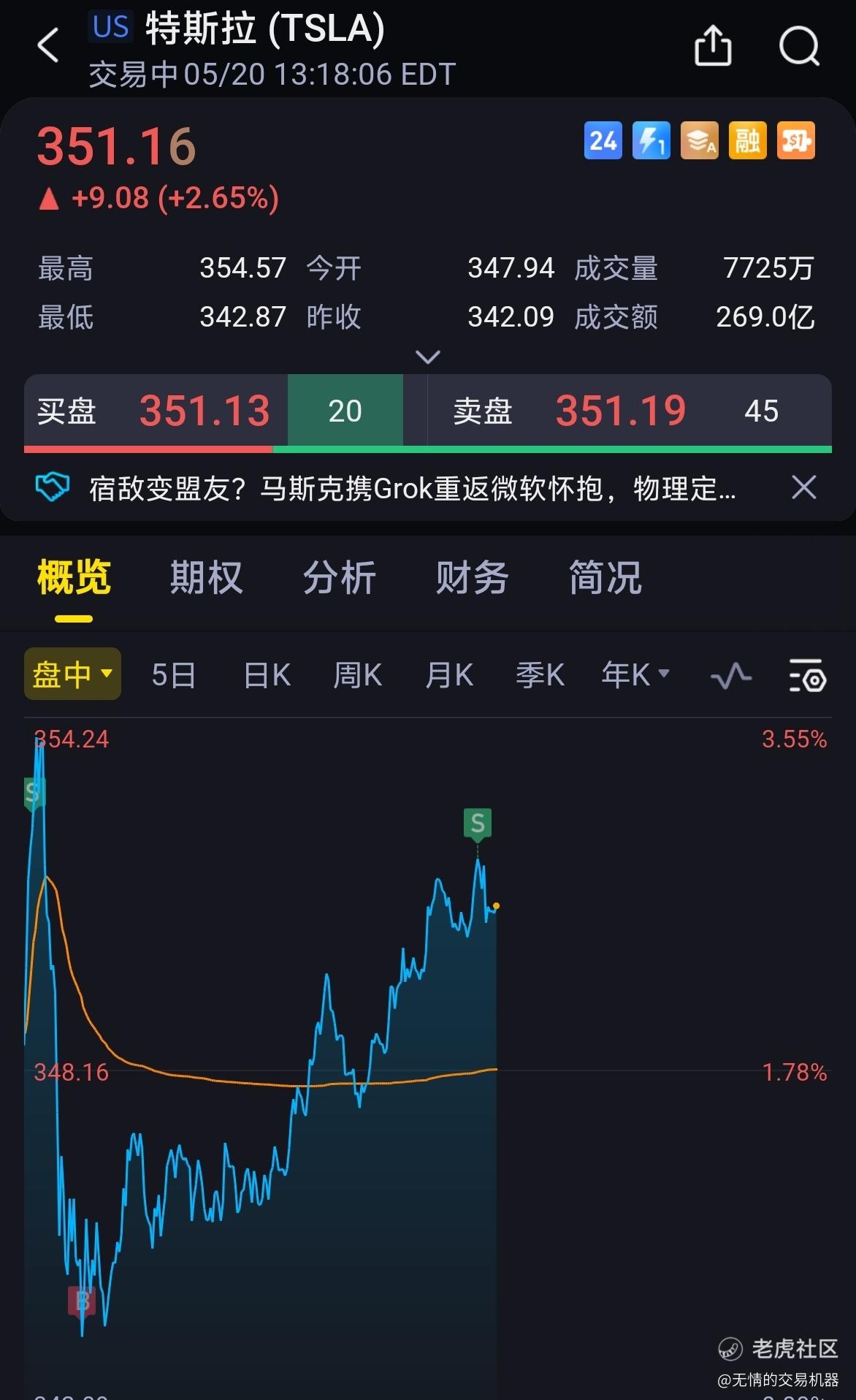
Task: Switch to the 期权 tab
Action: click(206, 578)
